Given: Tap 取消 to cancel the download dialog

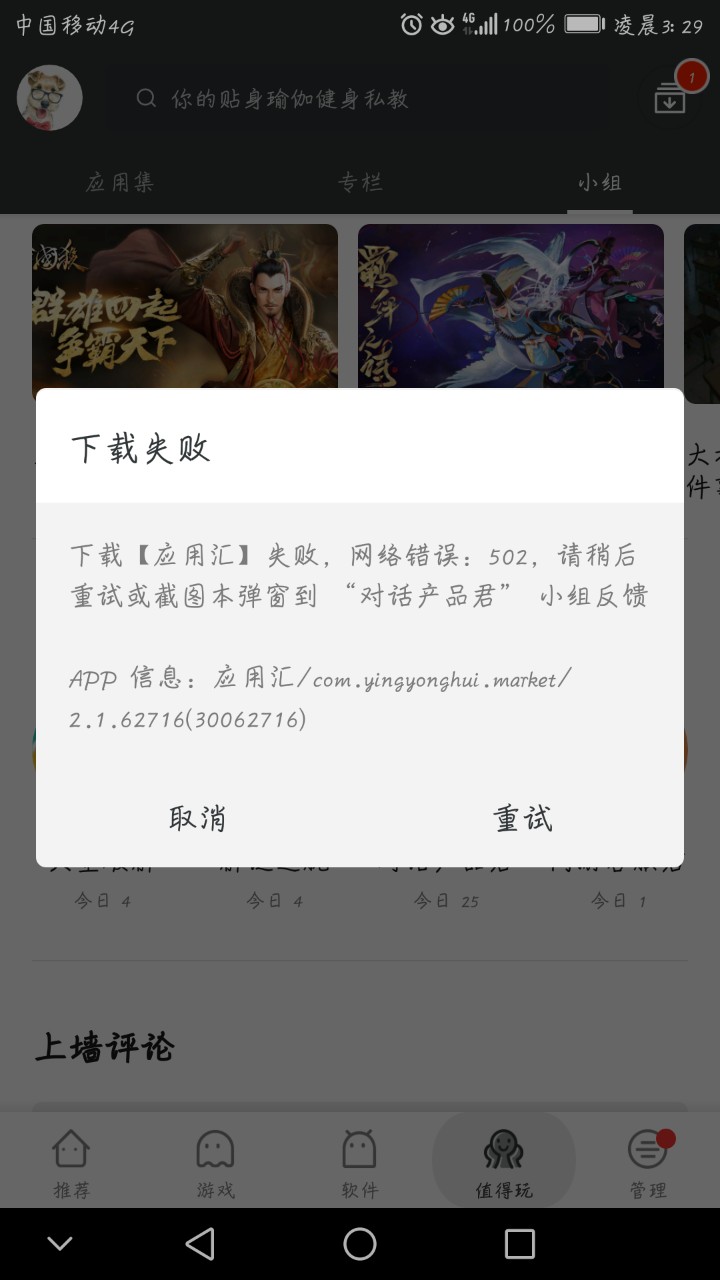Looking at the screenshot, I should (198, 818).
